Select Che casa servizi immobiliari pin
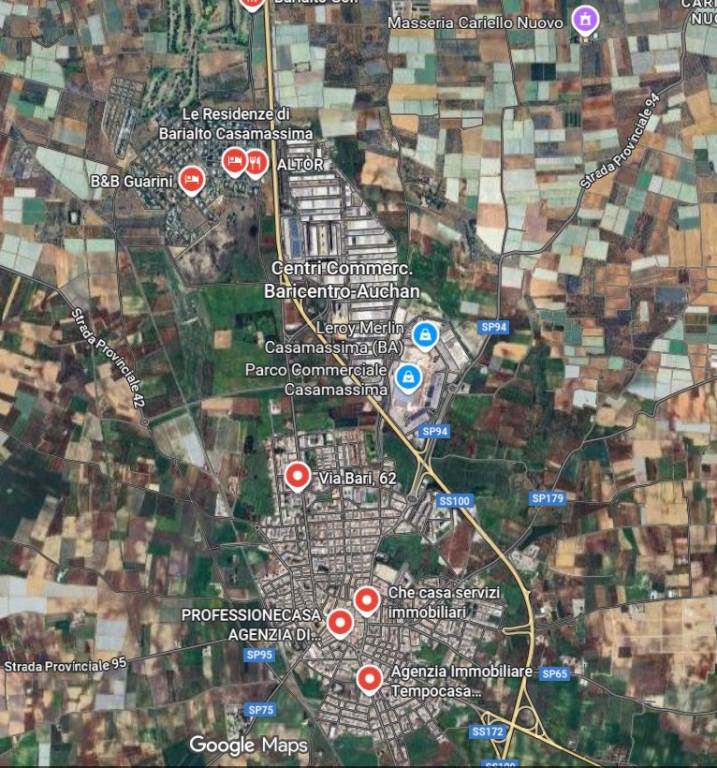Viewport: 717px width, 768px height. (367, 600)
